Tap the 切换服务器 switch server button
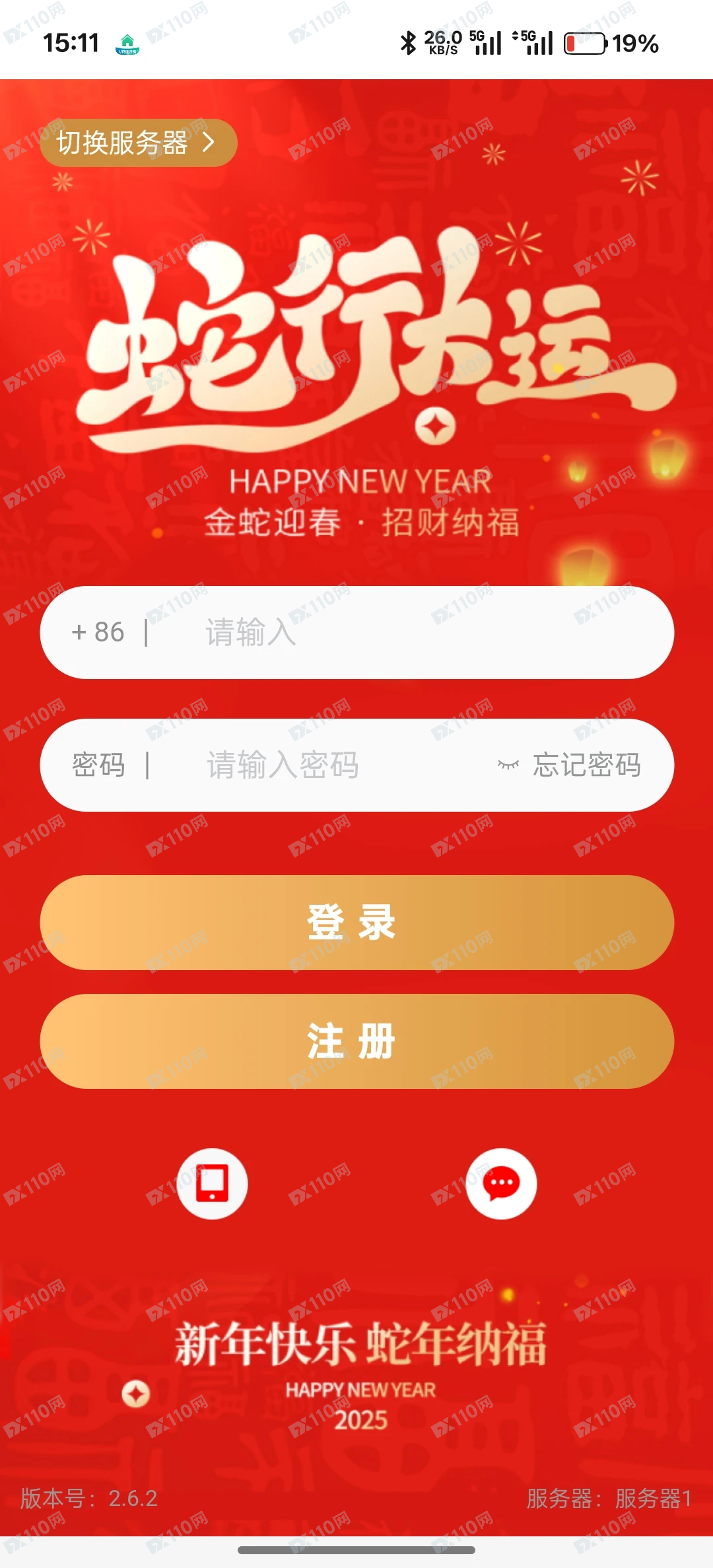Screen dimensions: 713x1568 (x=138, y=143)
